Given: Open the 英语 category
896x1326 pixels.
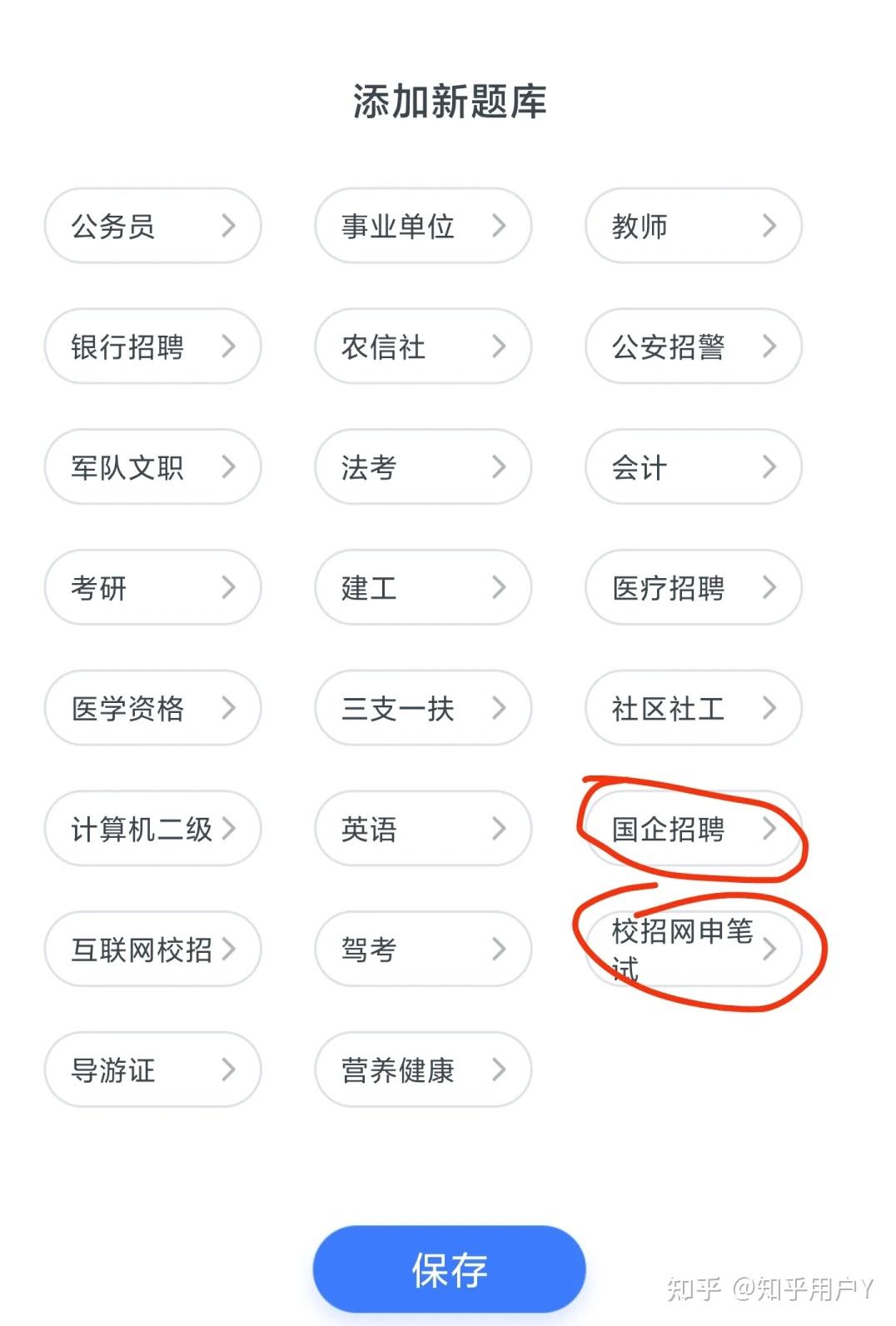Looking at the screenshot, I should [x=423, y=828].
